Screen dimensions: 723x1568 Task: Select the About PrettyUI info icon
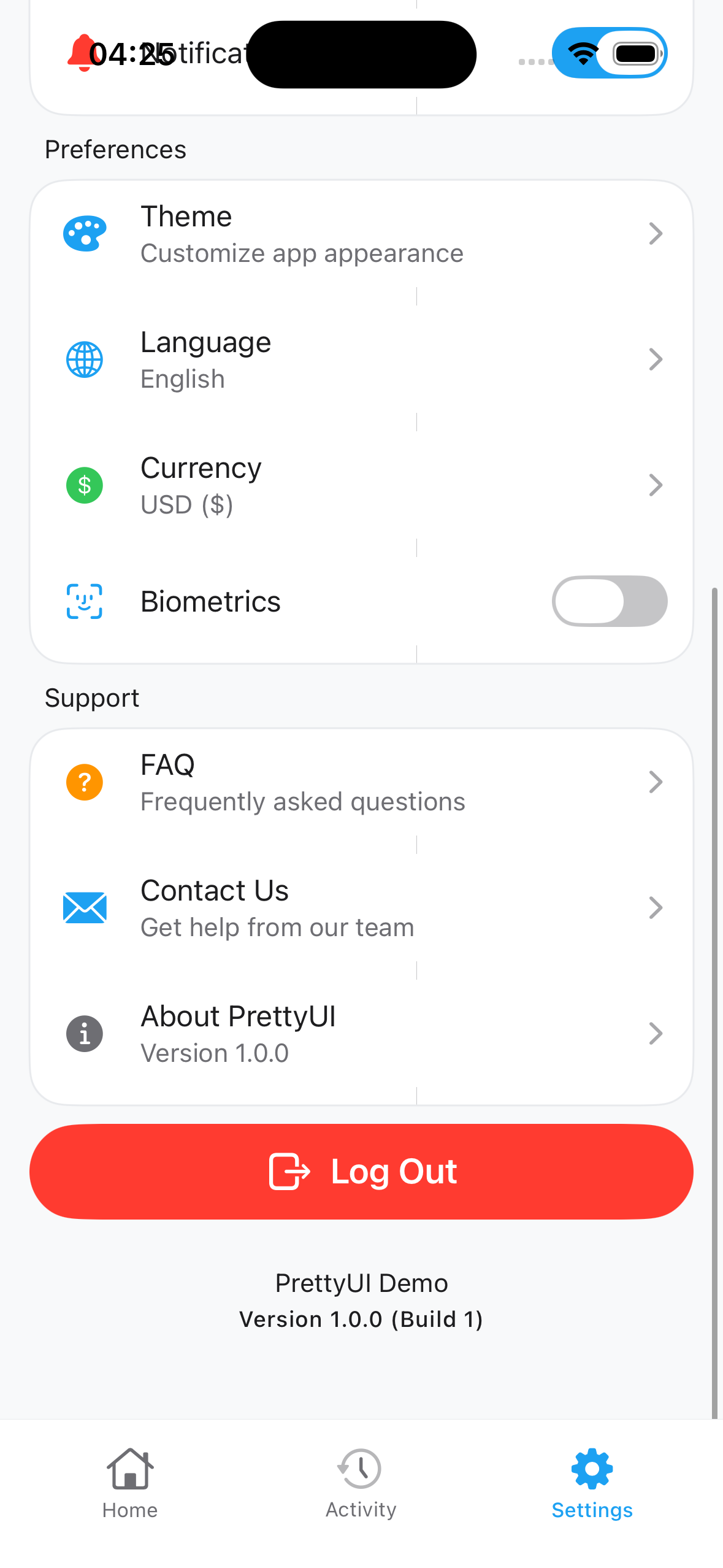pyautogui.click(x=84, y=1034)
